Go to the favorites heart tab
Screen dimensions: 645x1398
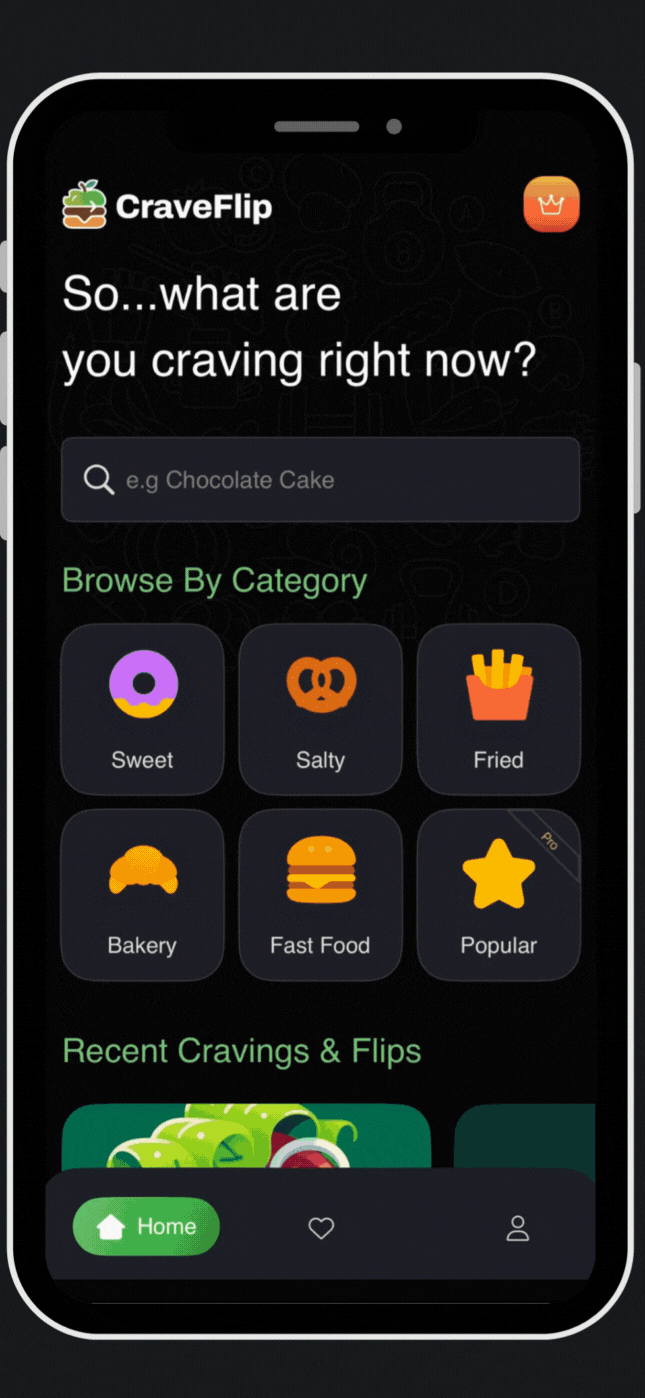coord(321,1228)
